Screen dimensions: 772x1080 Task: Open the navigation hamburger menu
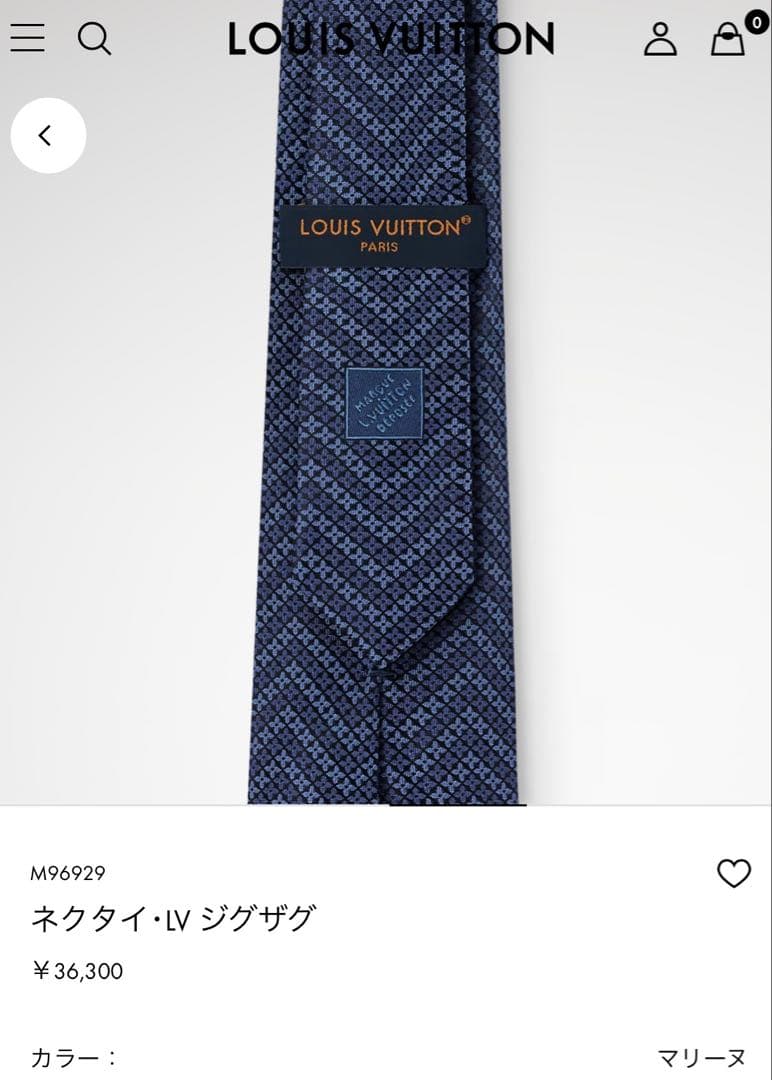tap(27, 39)
